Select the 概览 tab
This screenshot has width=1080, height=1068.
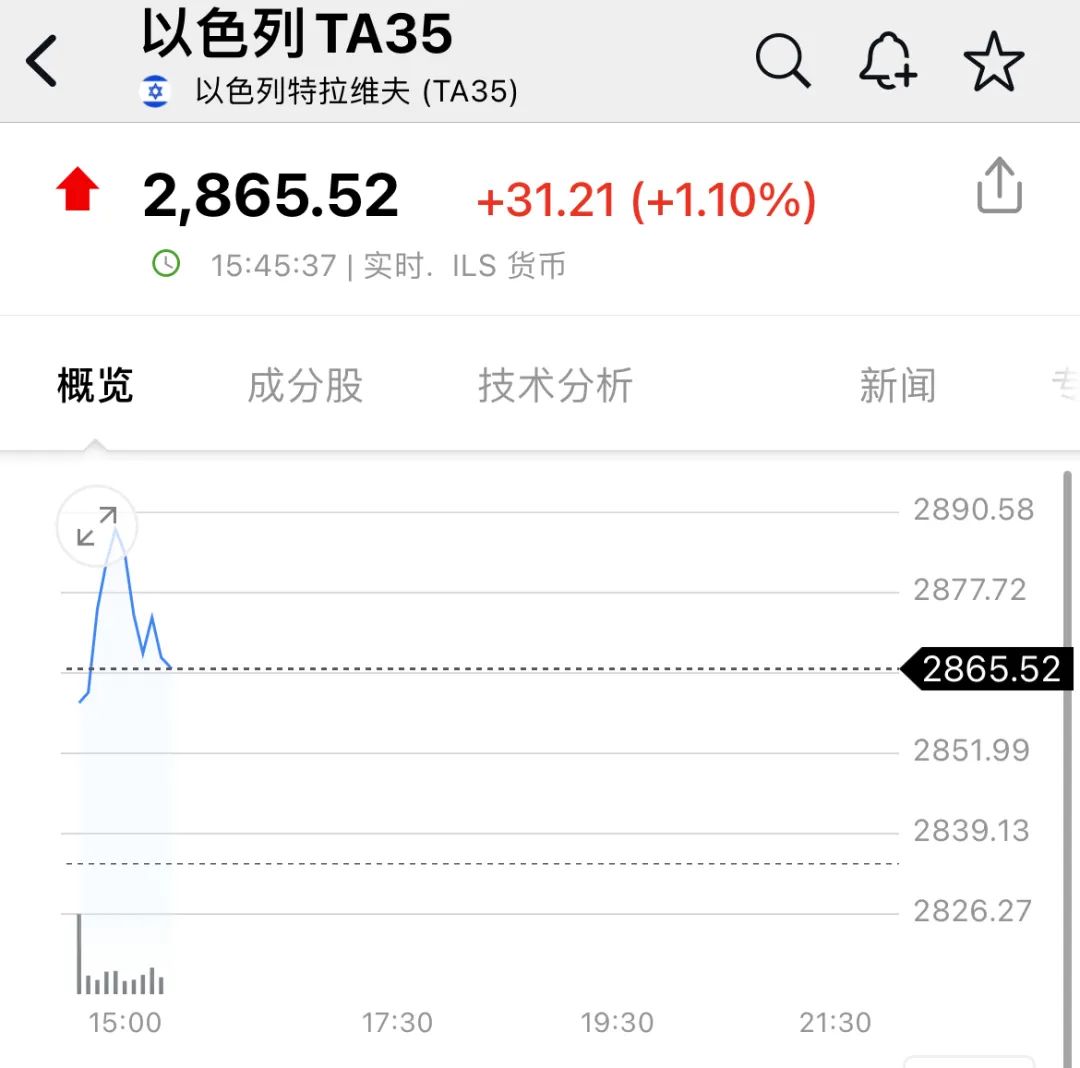pos(95,385)
